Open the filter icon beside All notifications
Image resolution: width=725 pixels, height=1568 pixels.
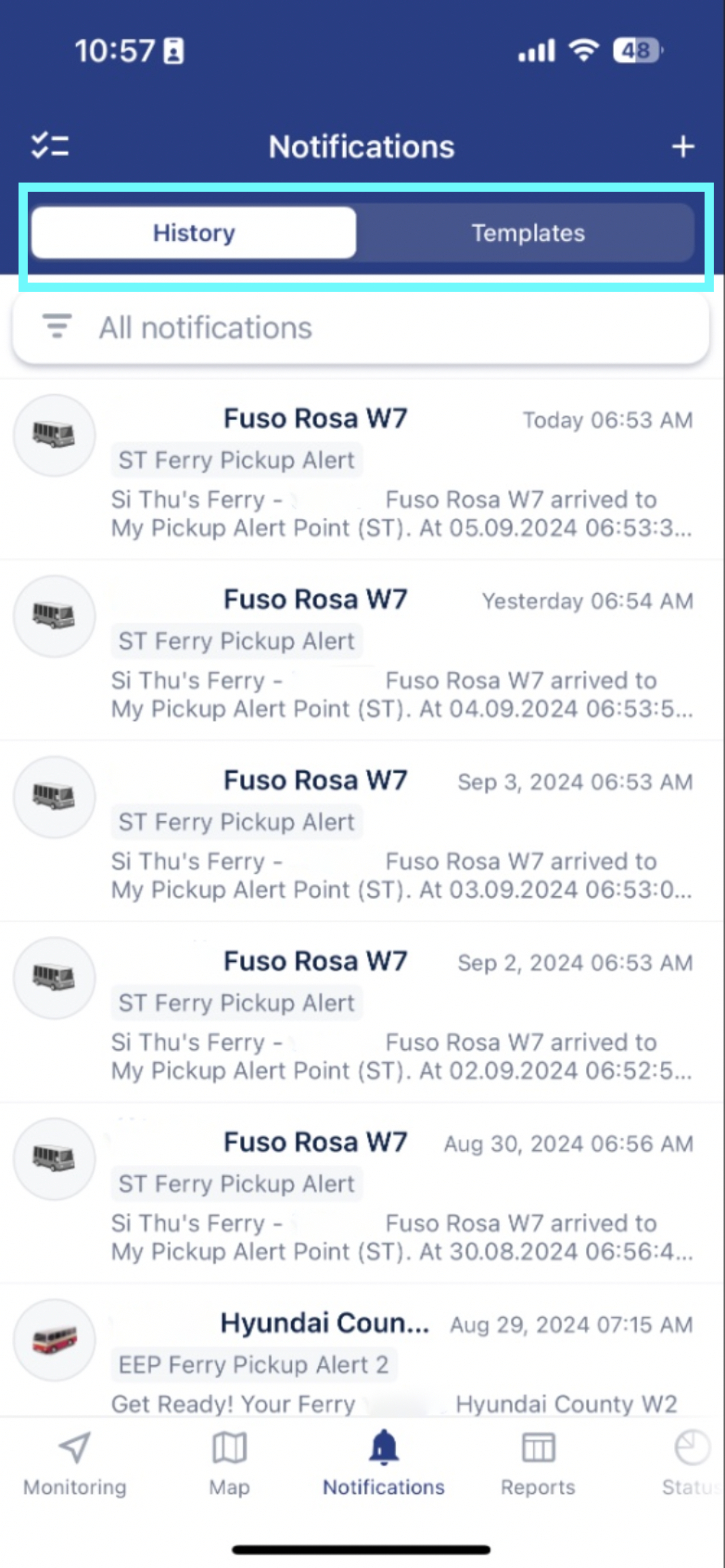click(56, 327)
